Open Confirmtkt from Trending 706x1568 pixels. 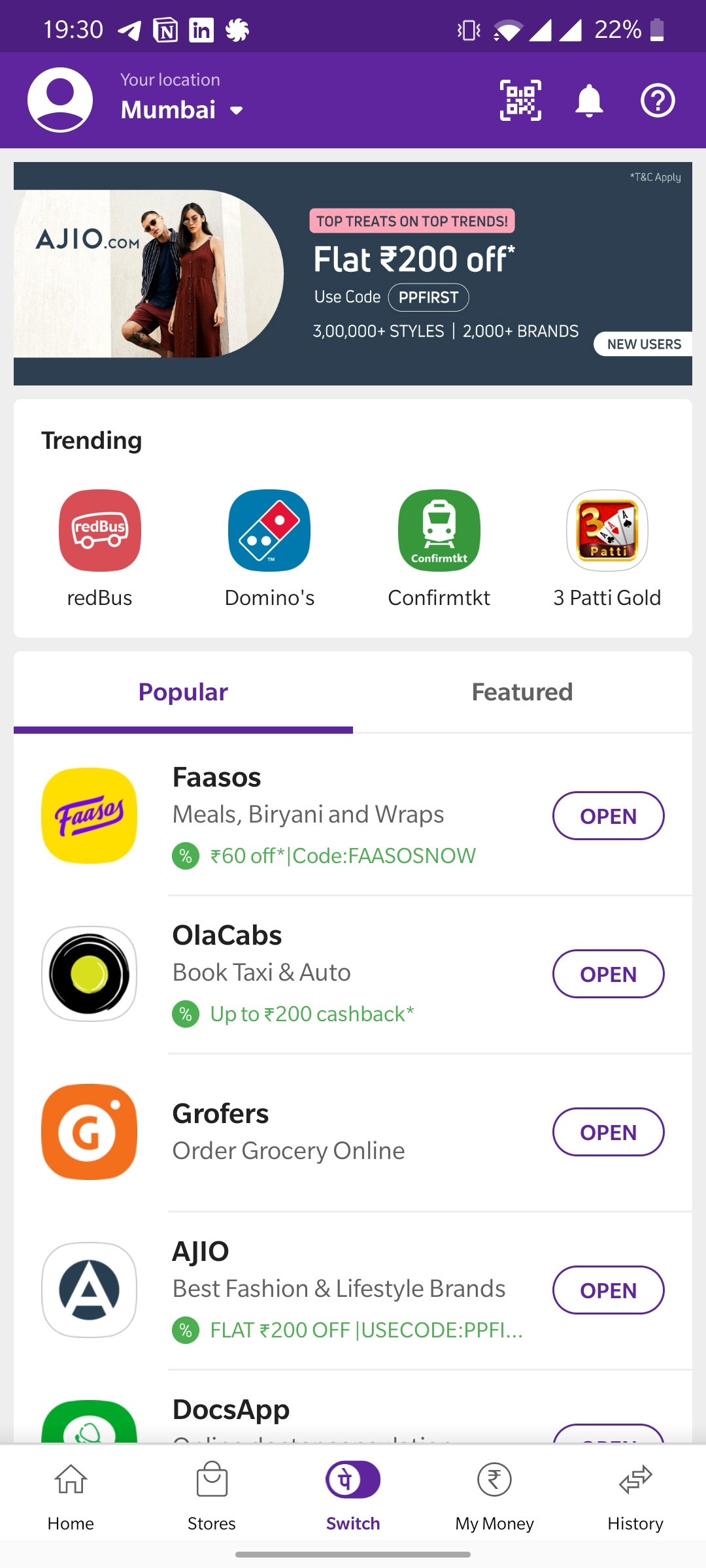(439, 549)
